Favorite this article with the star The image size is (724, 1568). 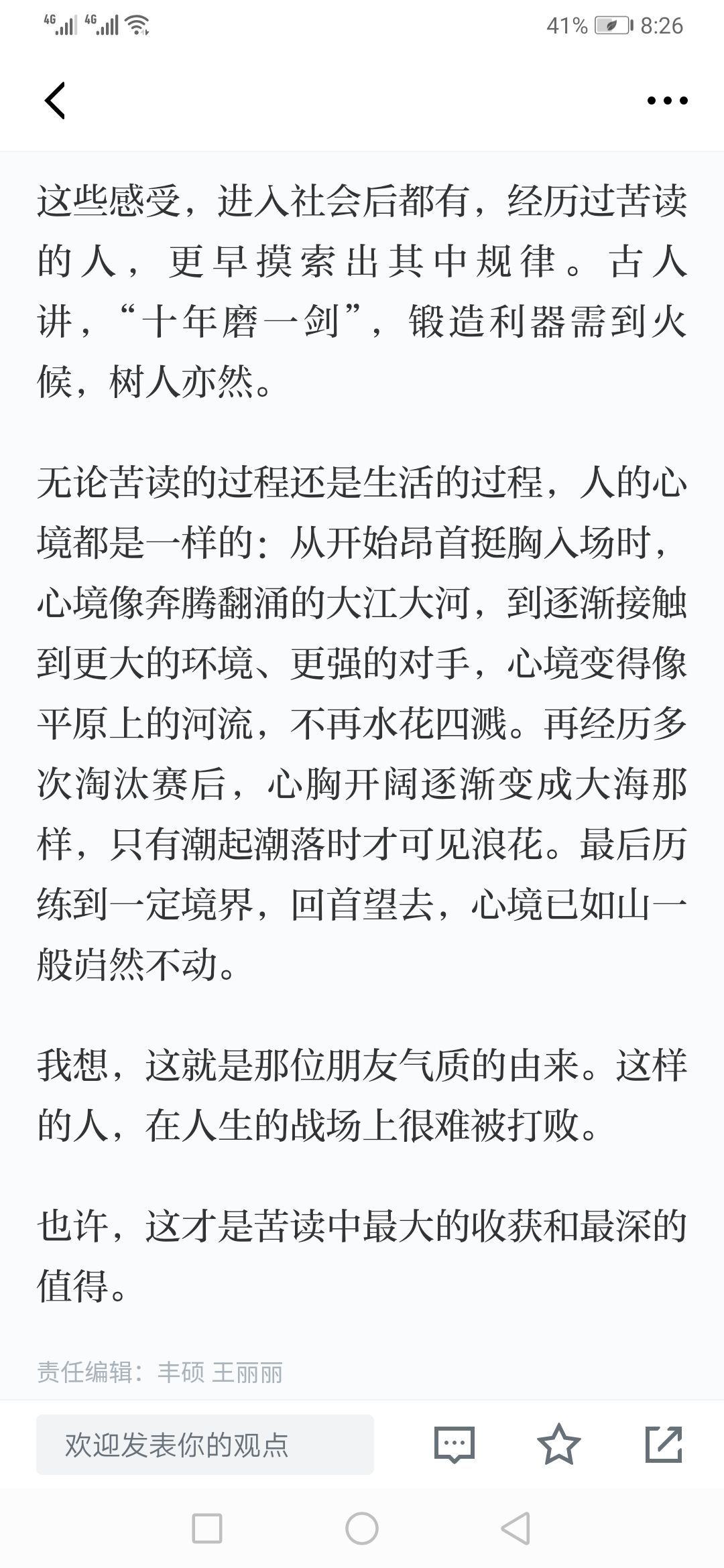click(x=558, y=1444)
